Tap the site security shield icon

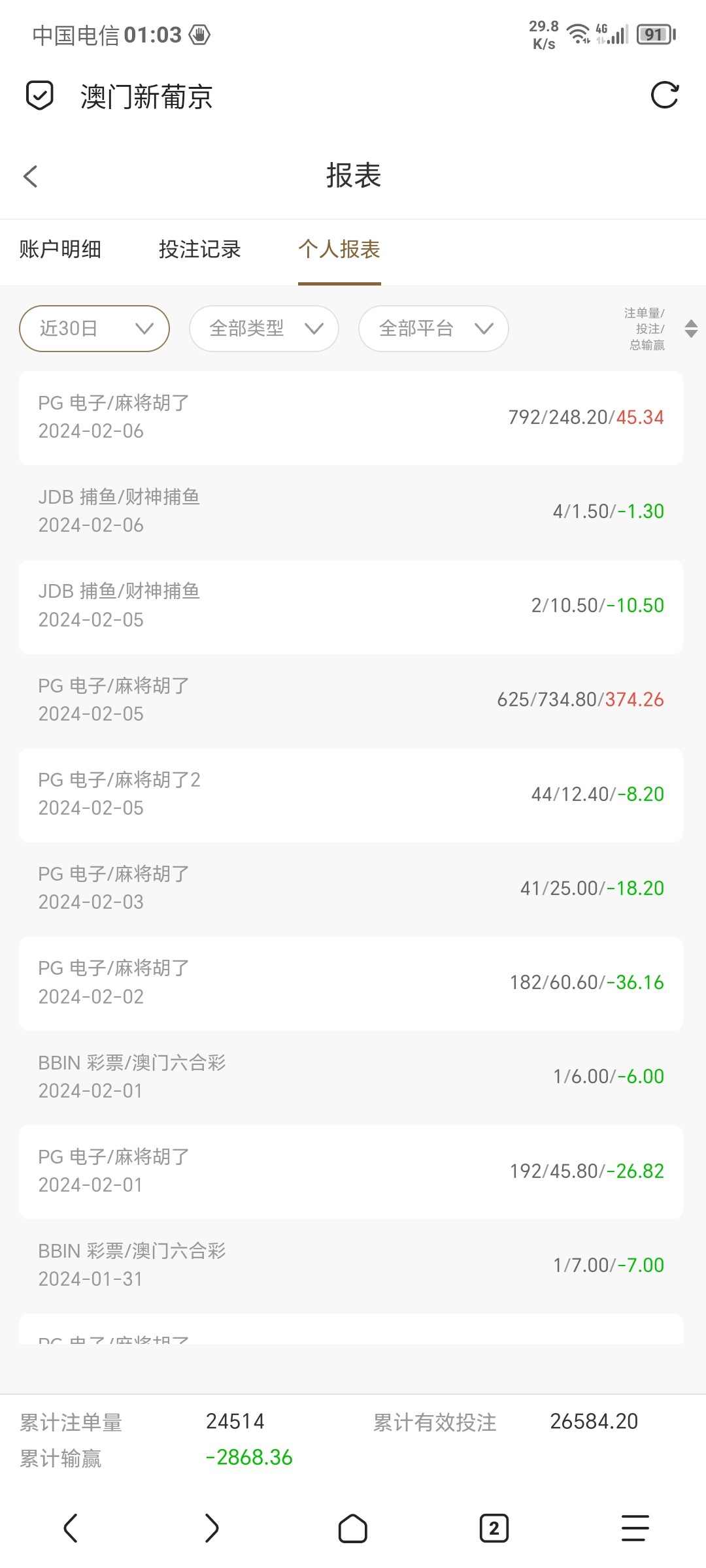pyautogui.click(x=39, y=95)
